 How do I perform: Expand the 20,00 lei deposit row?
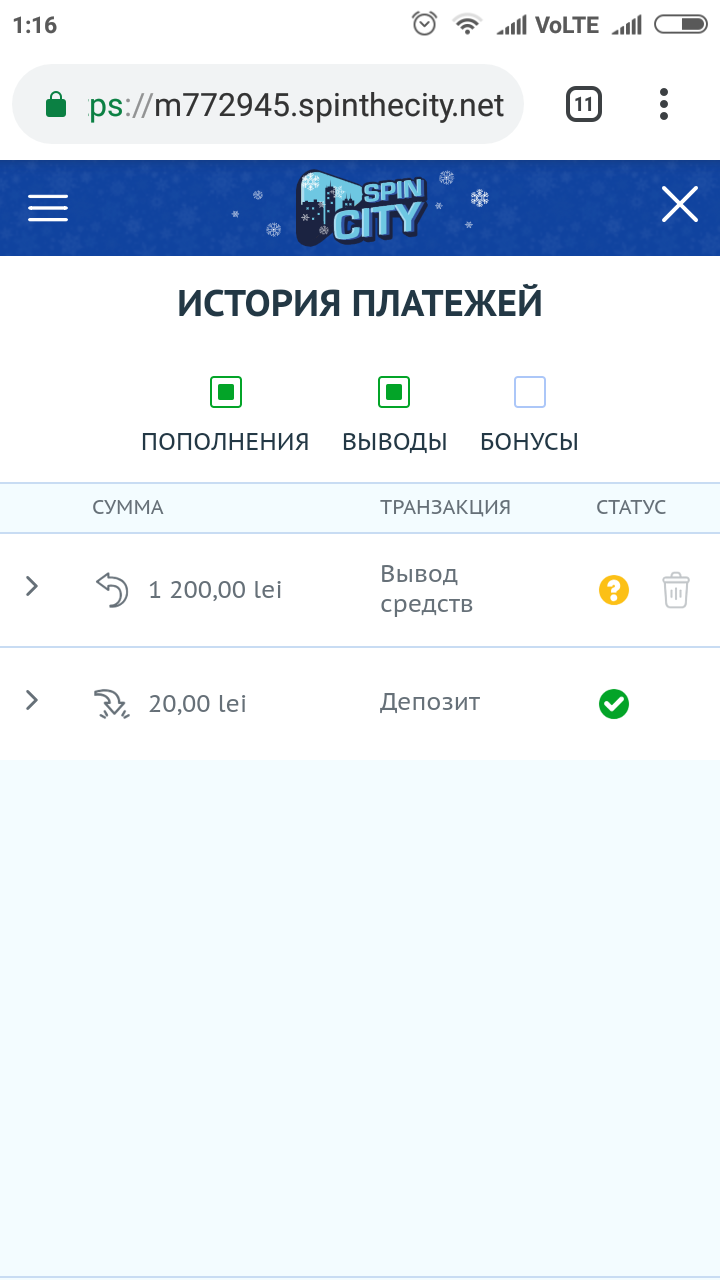[32, 701]
